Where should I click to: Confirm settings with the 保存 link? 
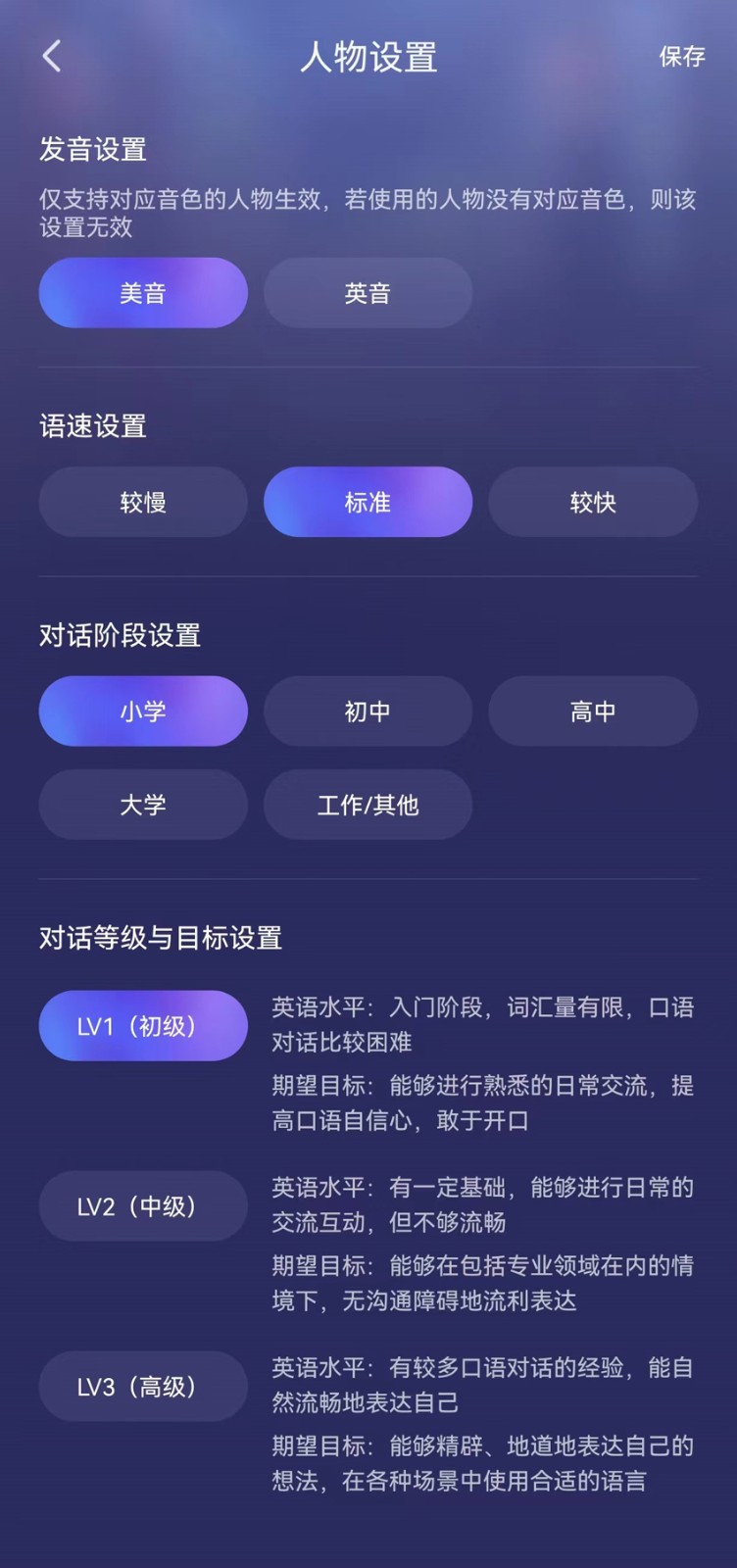(x=681, y=57)
